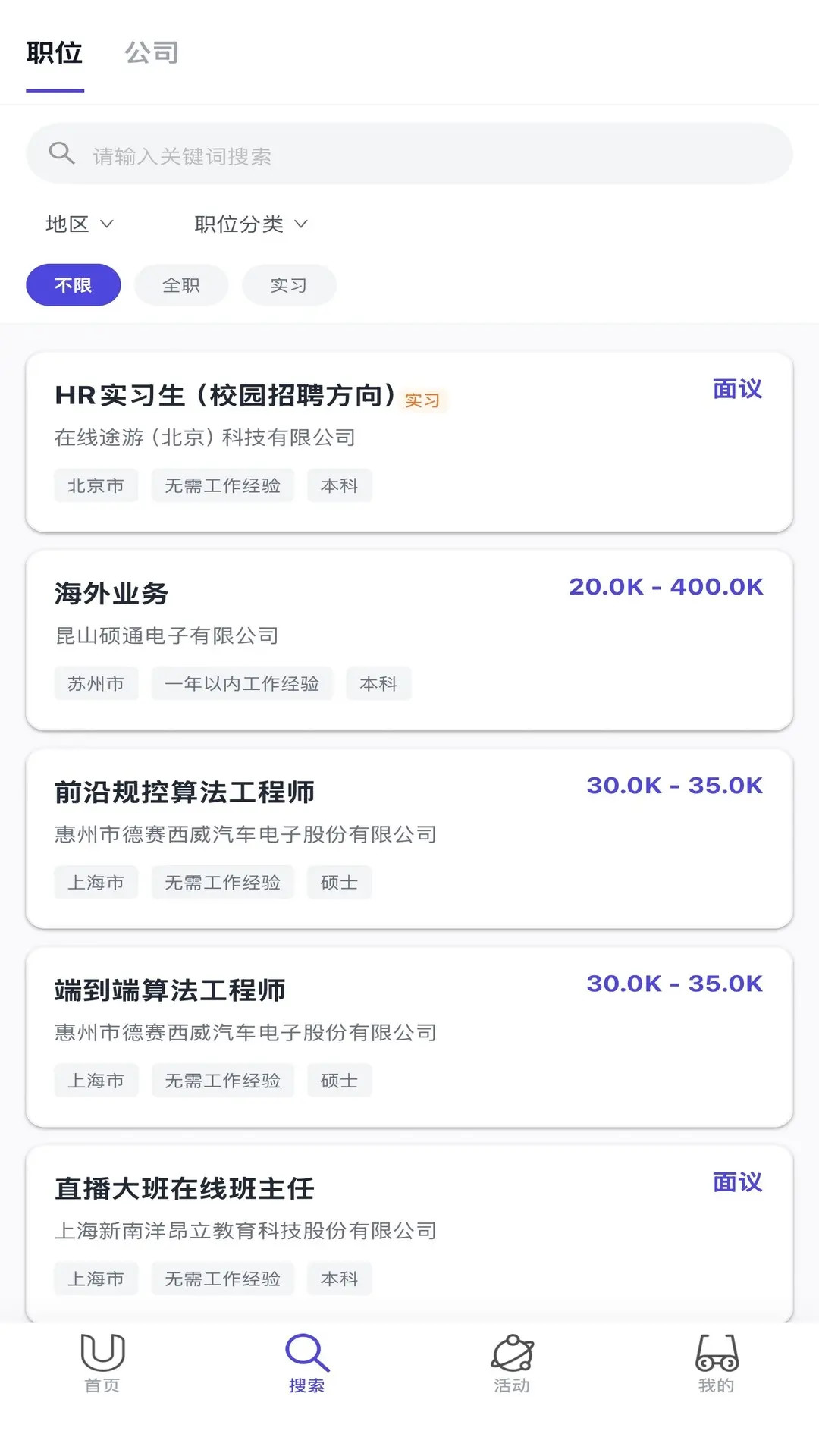819x1456 pixels.
Task: Expand the 地区 dropdown
Action: click(80, 224)
